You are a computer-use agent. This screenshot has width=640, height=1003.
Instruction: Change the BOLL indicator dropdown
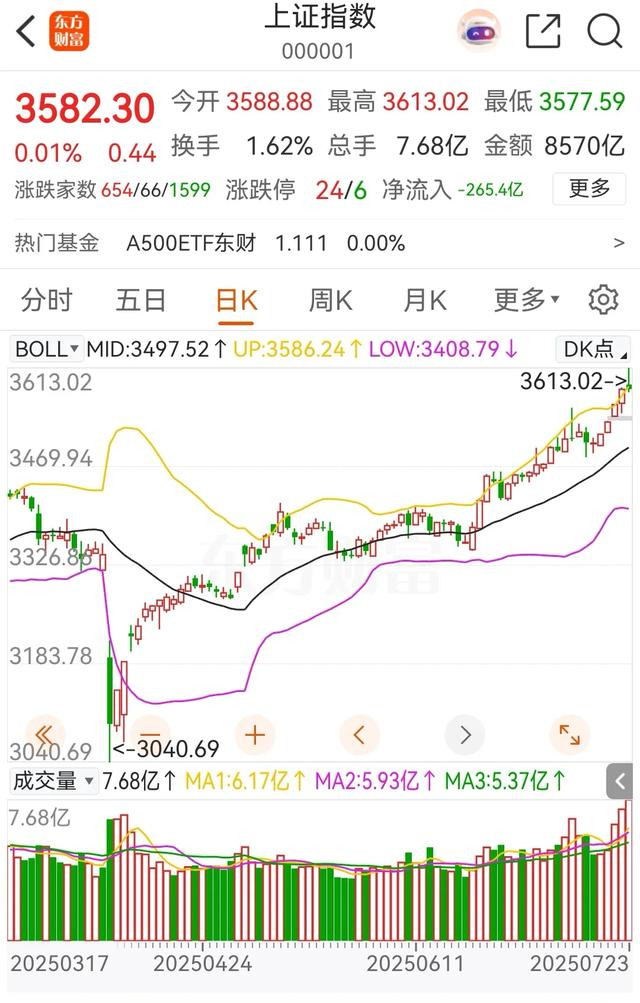point(47,349)
